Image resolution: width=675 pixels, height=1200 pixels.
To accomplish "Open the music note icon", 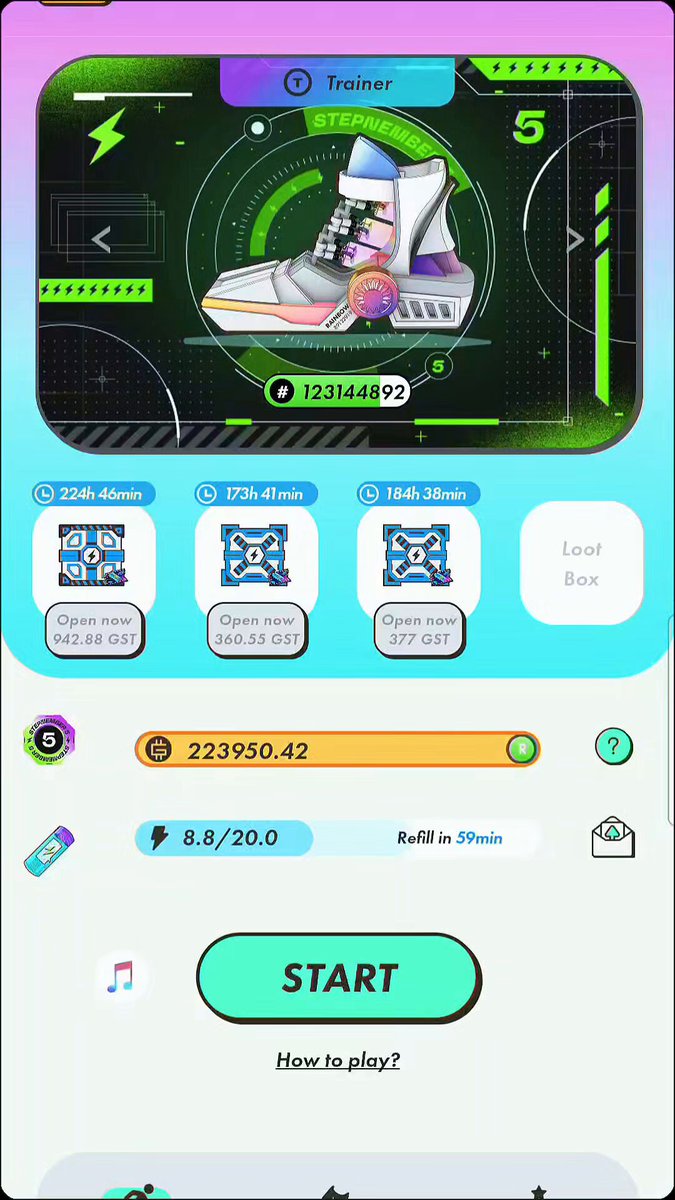I will (121, 976).
